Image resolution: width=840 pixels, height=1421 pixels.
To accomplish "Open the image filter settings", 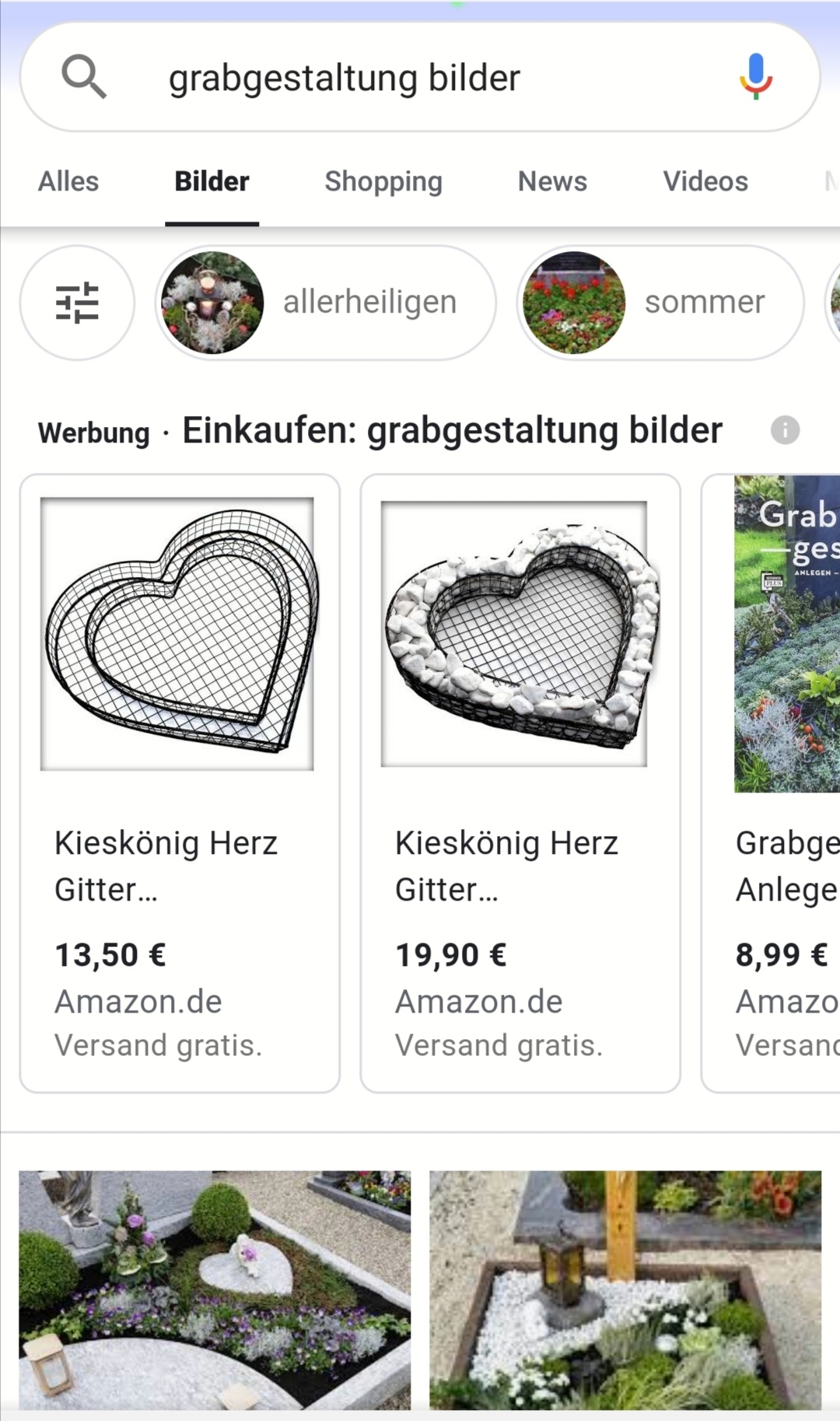I will click(77, 303).
